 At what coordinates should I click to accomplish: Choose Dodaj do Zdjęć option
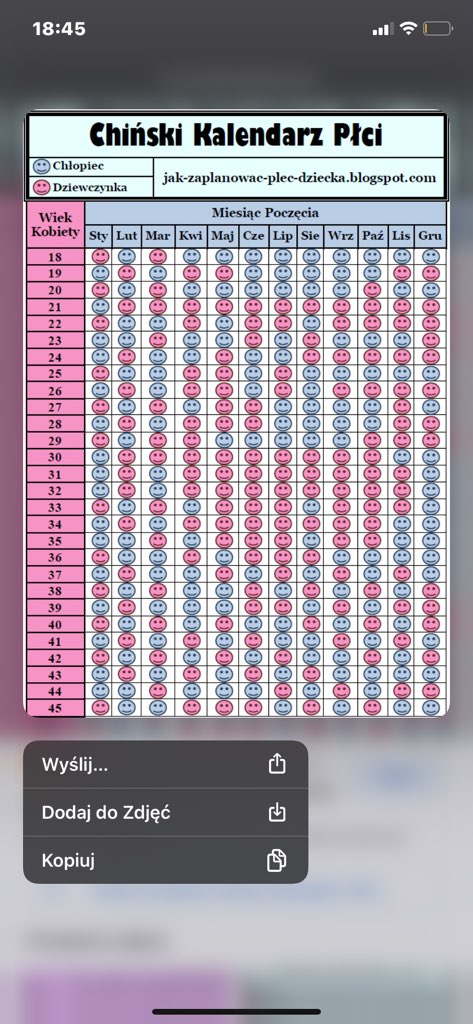165,812
